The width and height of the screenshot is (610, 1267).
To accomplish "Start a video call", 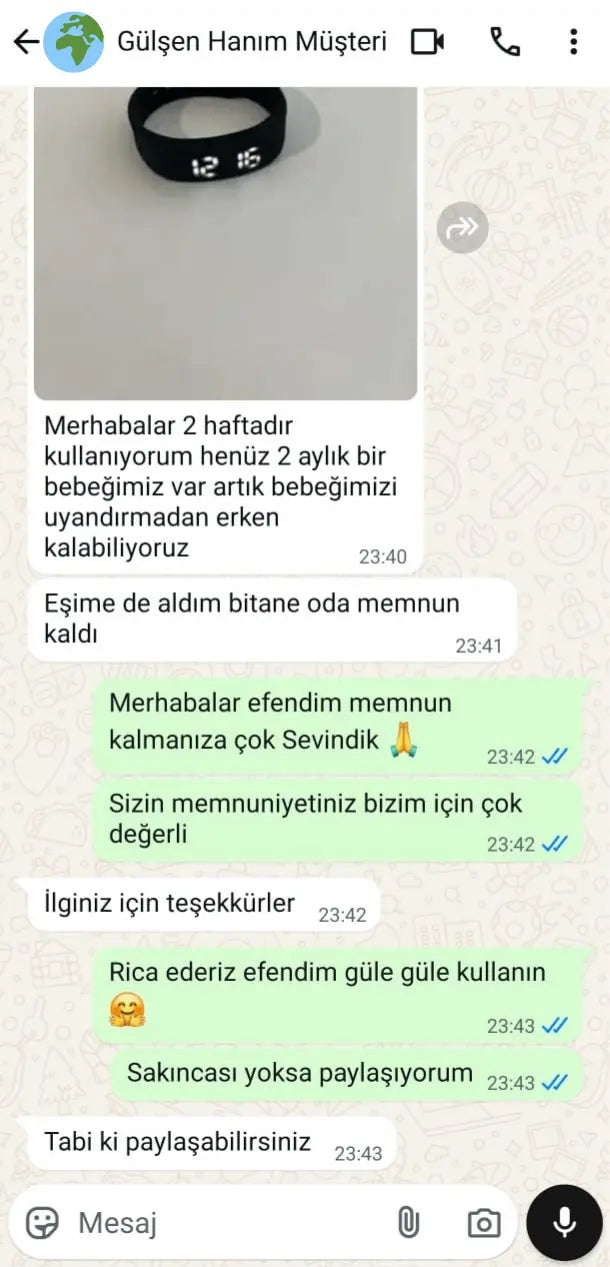I will 428,42.
